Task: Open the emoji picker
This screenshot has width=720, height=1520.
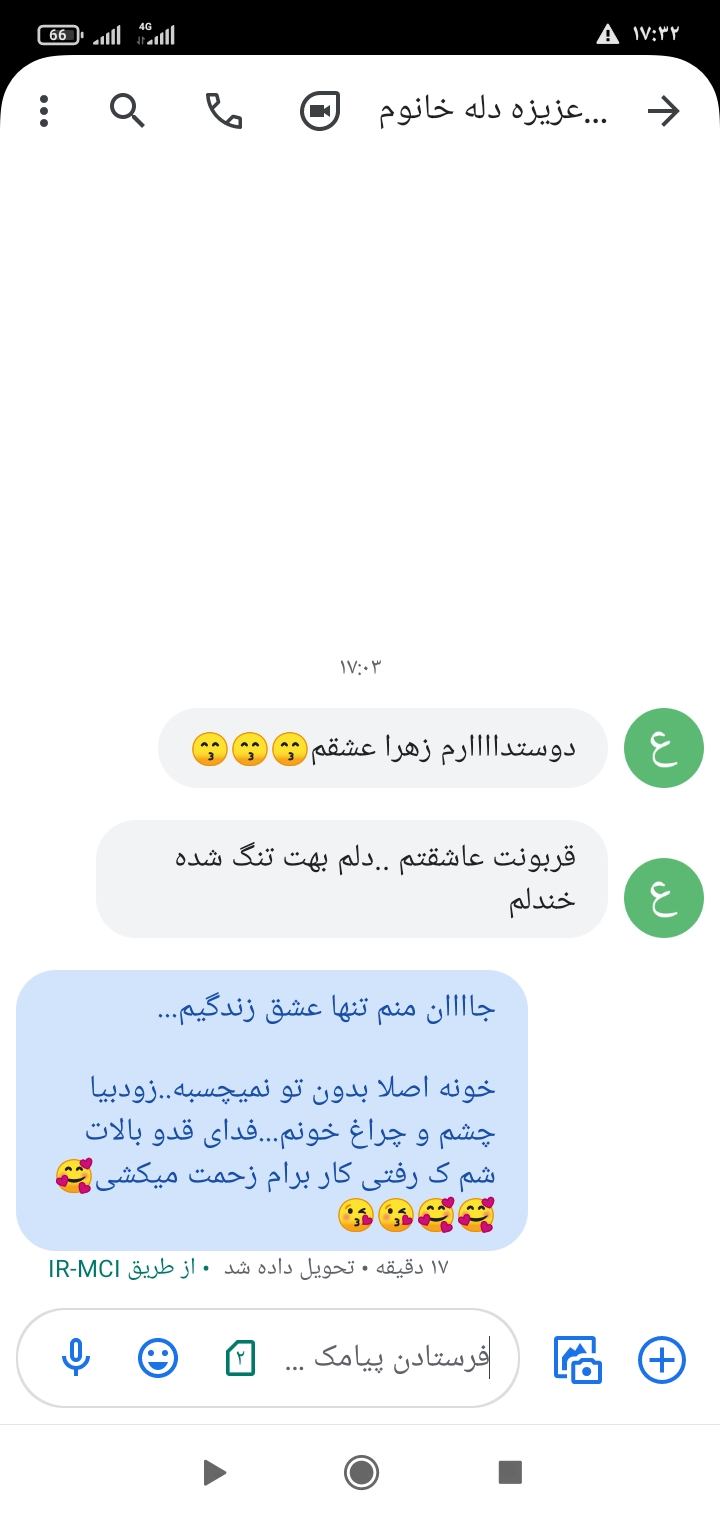Action: [x=158, y=1358]
